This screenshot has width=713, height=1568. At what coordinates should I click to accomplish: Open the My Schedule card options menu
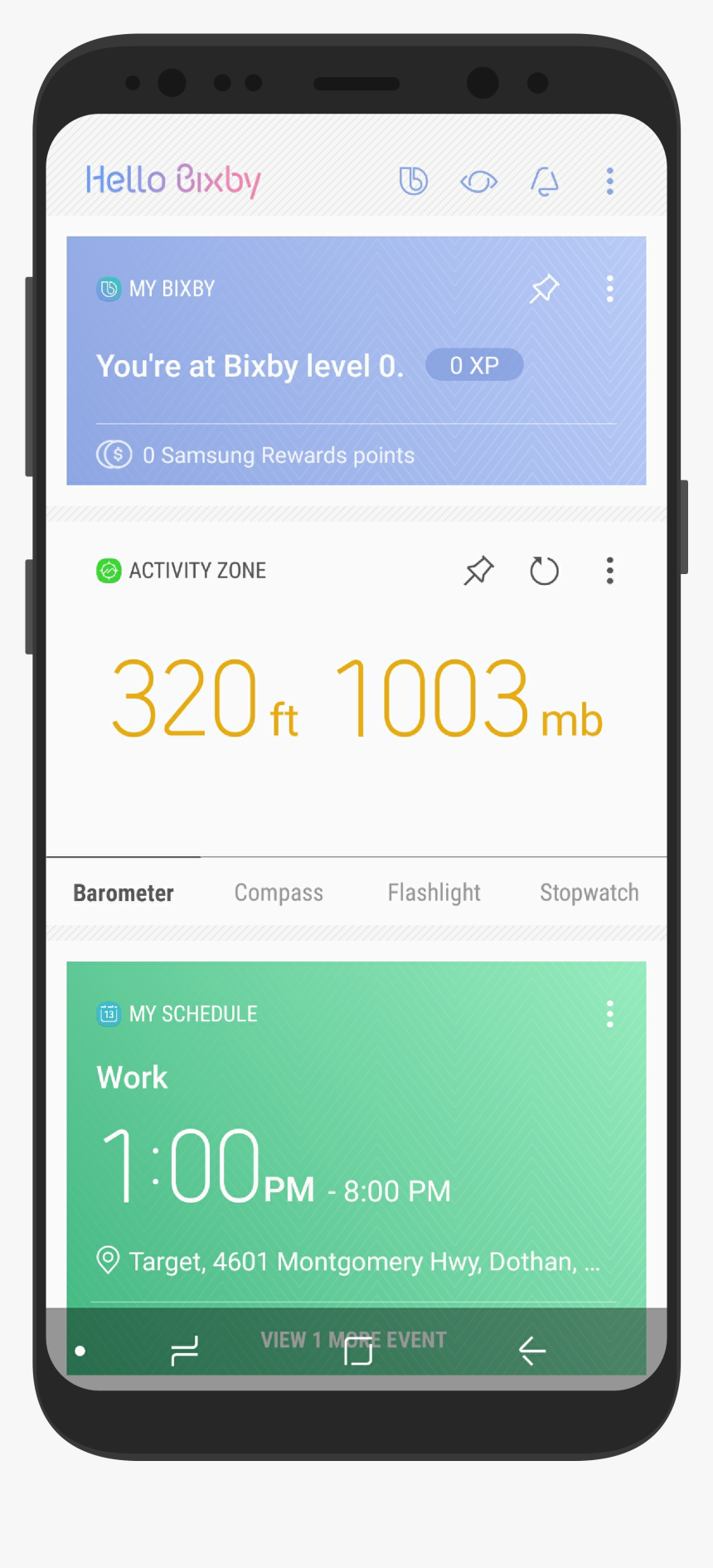pyautogui.click(x=610, y=1014)
